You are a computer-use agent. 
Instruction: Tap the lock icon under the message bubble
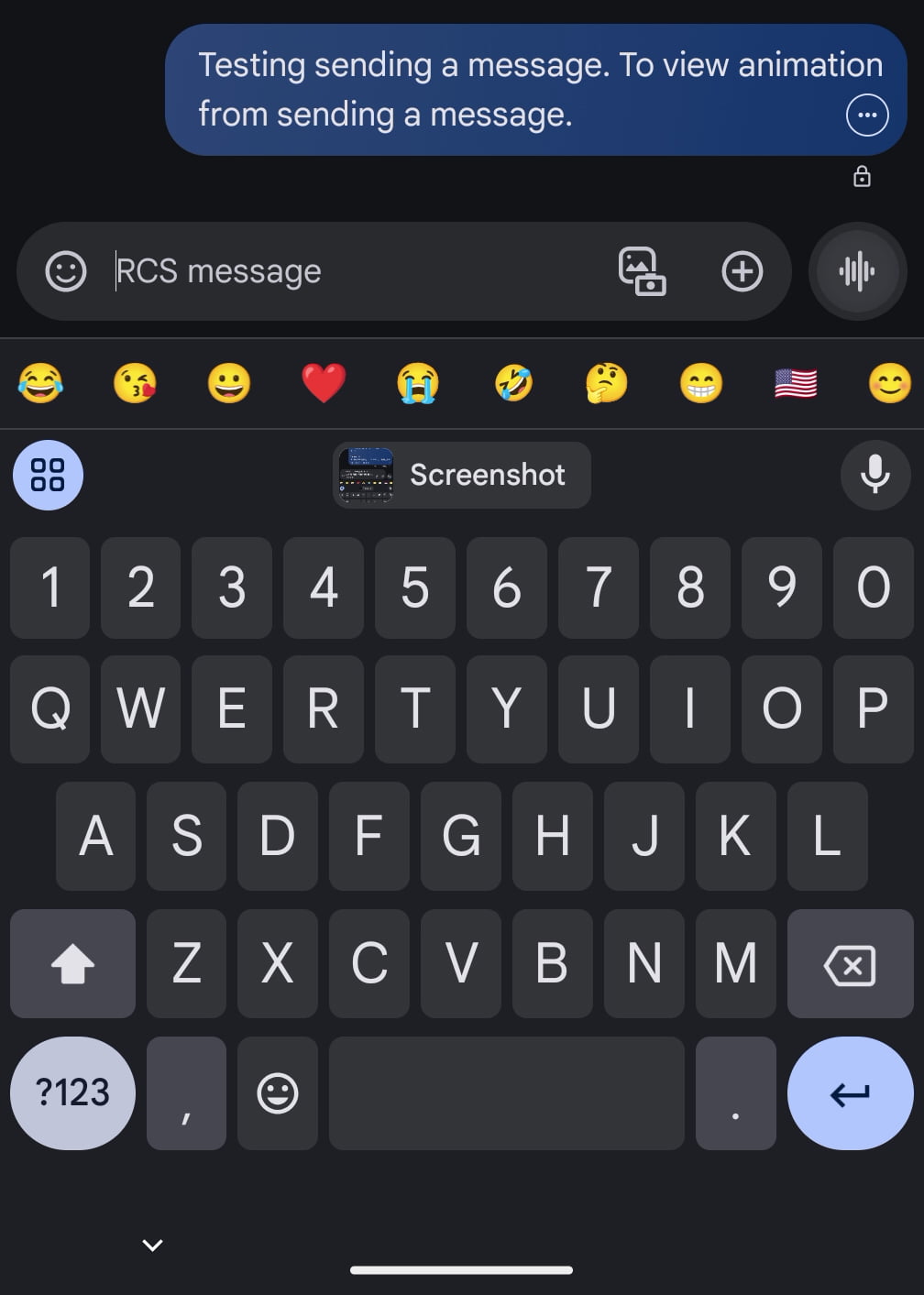[x=862, y=175]
